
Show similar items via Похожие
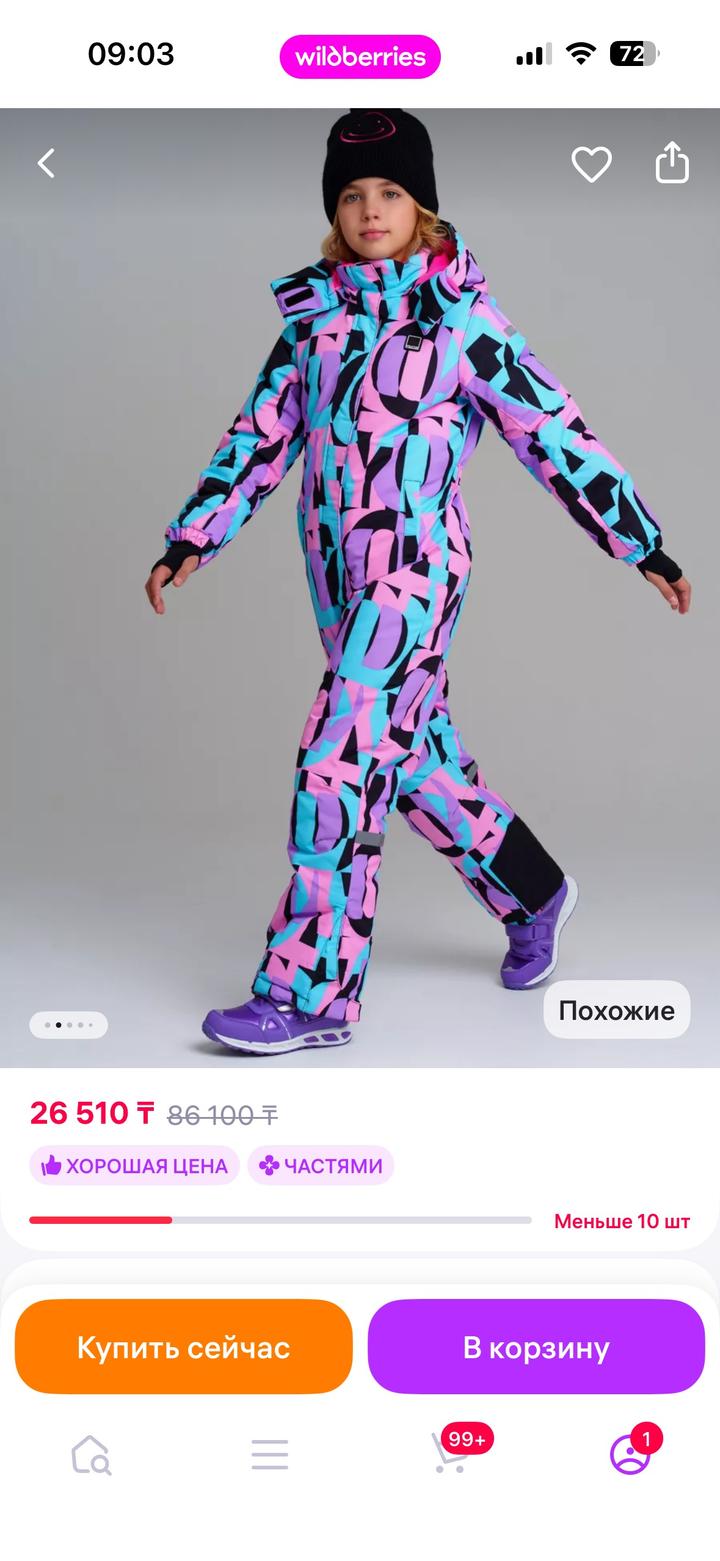click(x=616, y=1010)
